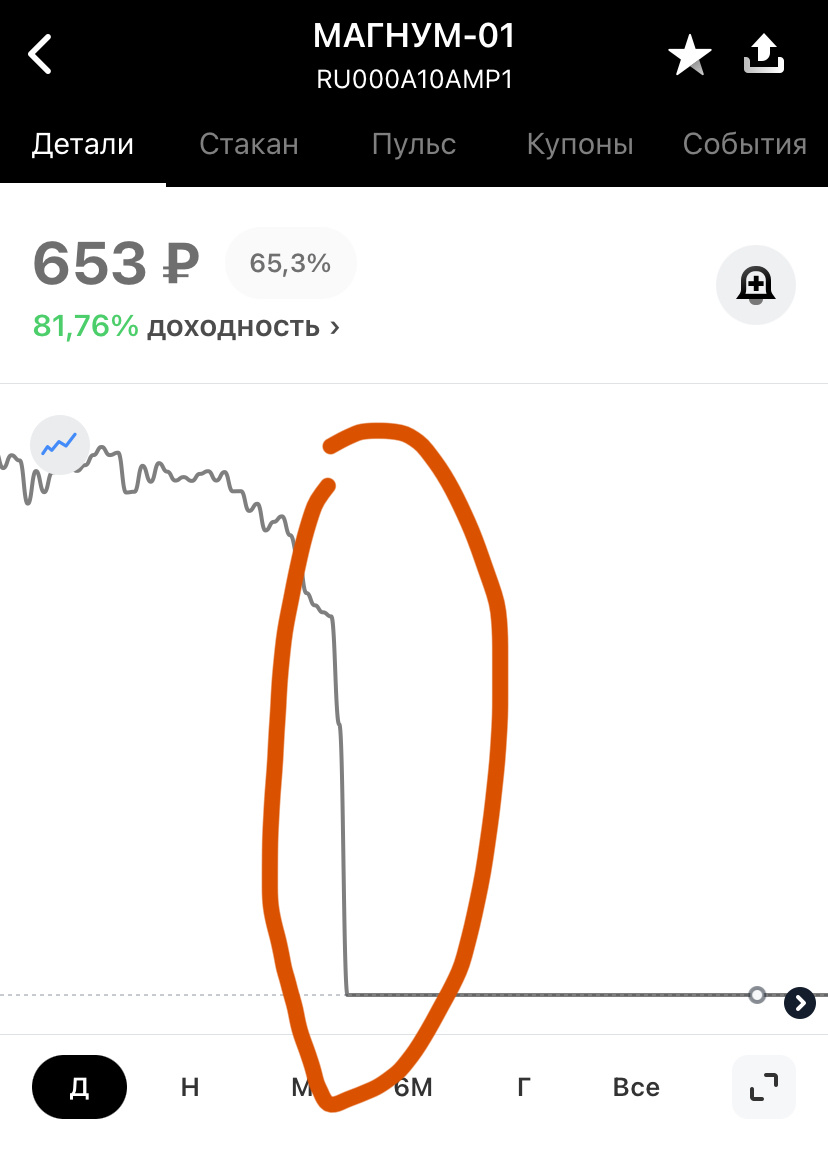This screenshot has height=1149, width=828.
Task: Open next chart data via black arrow circle
Action: tap(799, 1003)
